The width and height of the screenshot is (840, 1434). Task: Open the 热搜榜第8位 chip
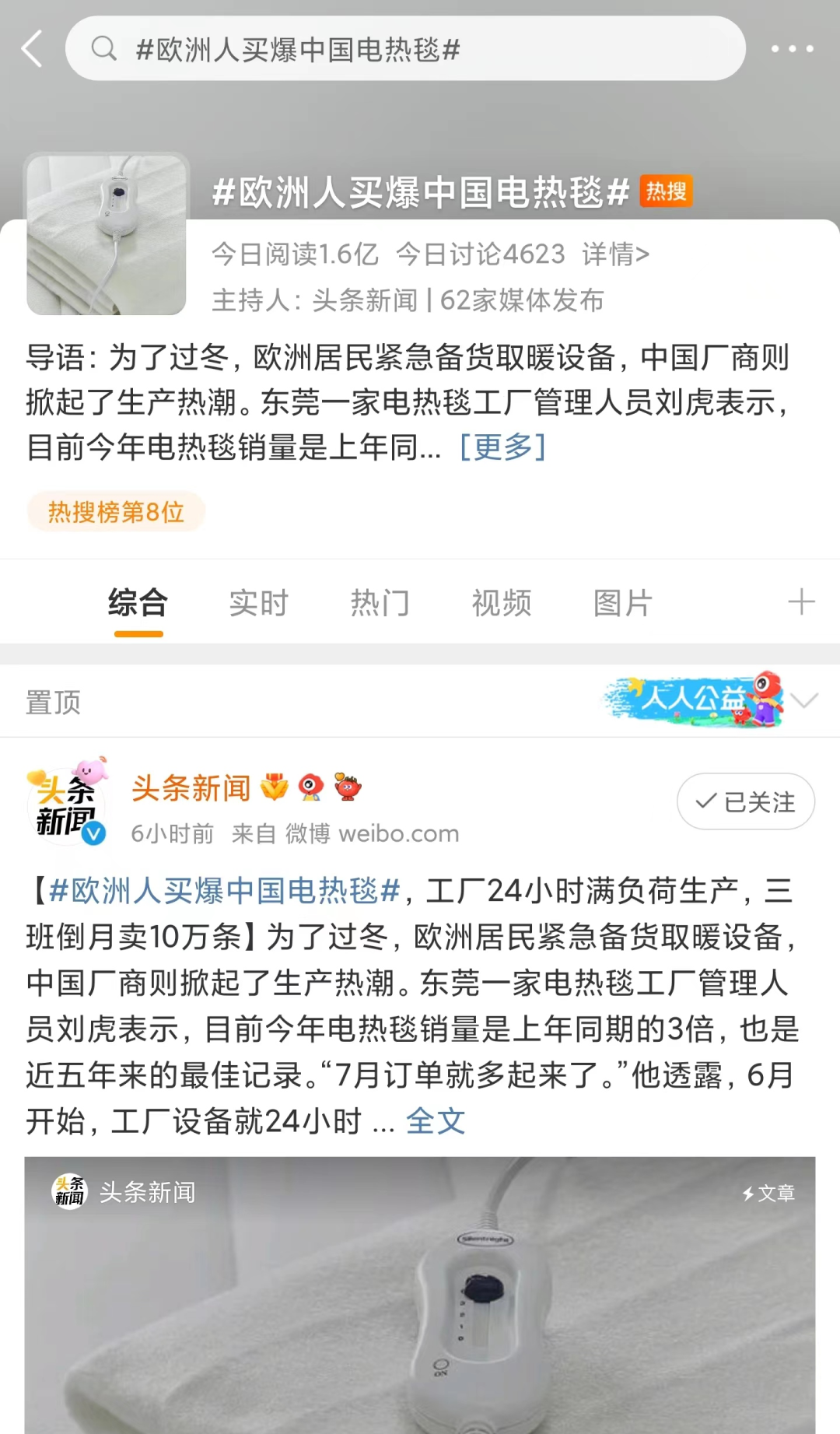[116, 512]
